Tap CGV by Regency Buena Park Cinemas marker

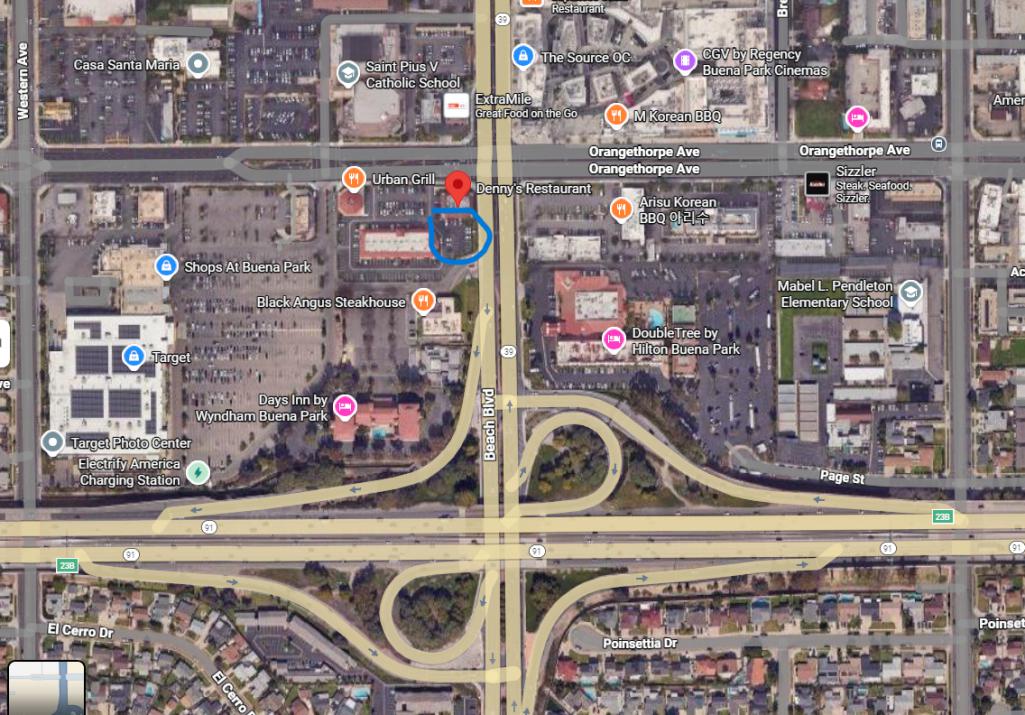685,62
